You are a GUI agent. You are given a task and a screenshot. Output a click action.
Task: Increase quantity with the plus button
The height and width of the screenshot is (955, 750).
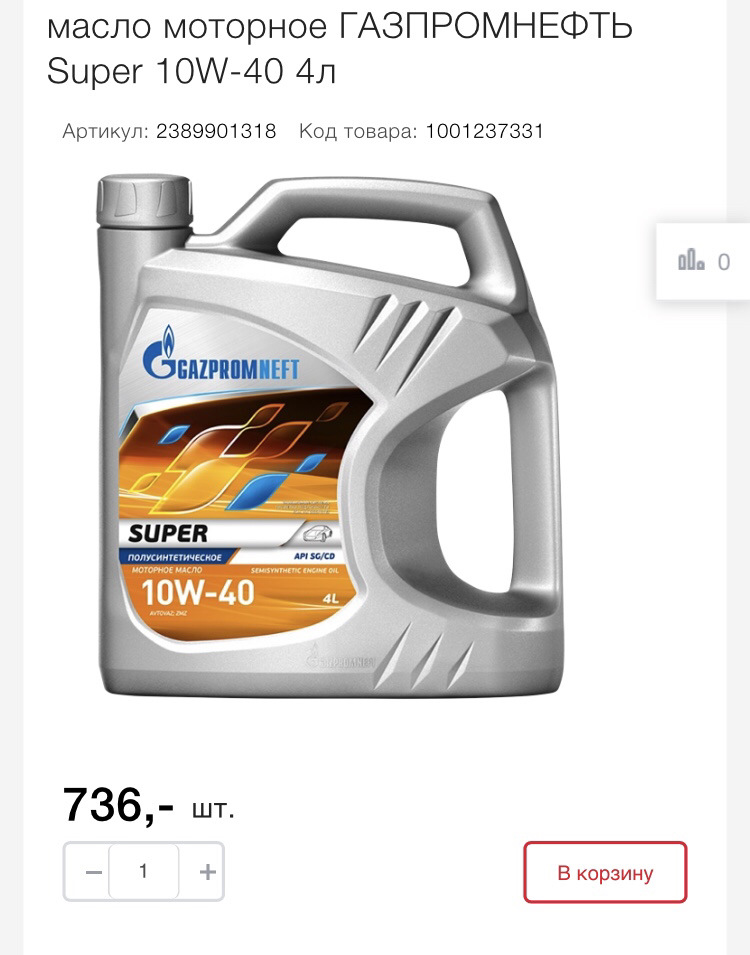click(x=207, y=872)
